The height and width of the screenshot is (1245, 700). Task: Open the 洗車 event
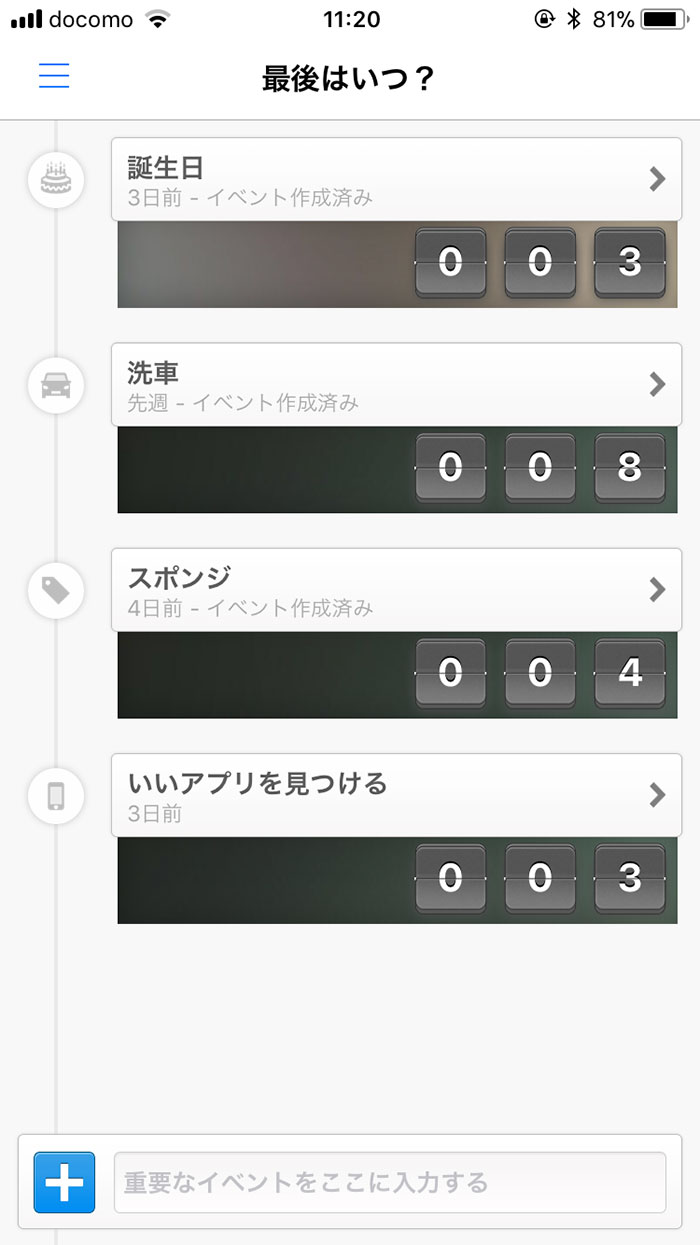(x=396, y=385)
